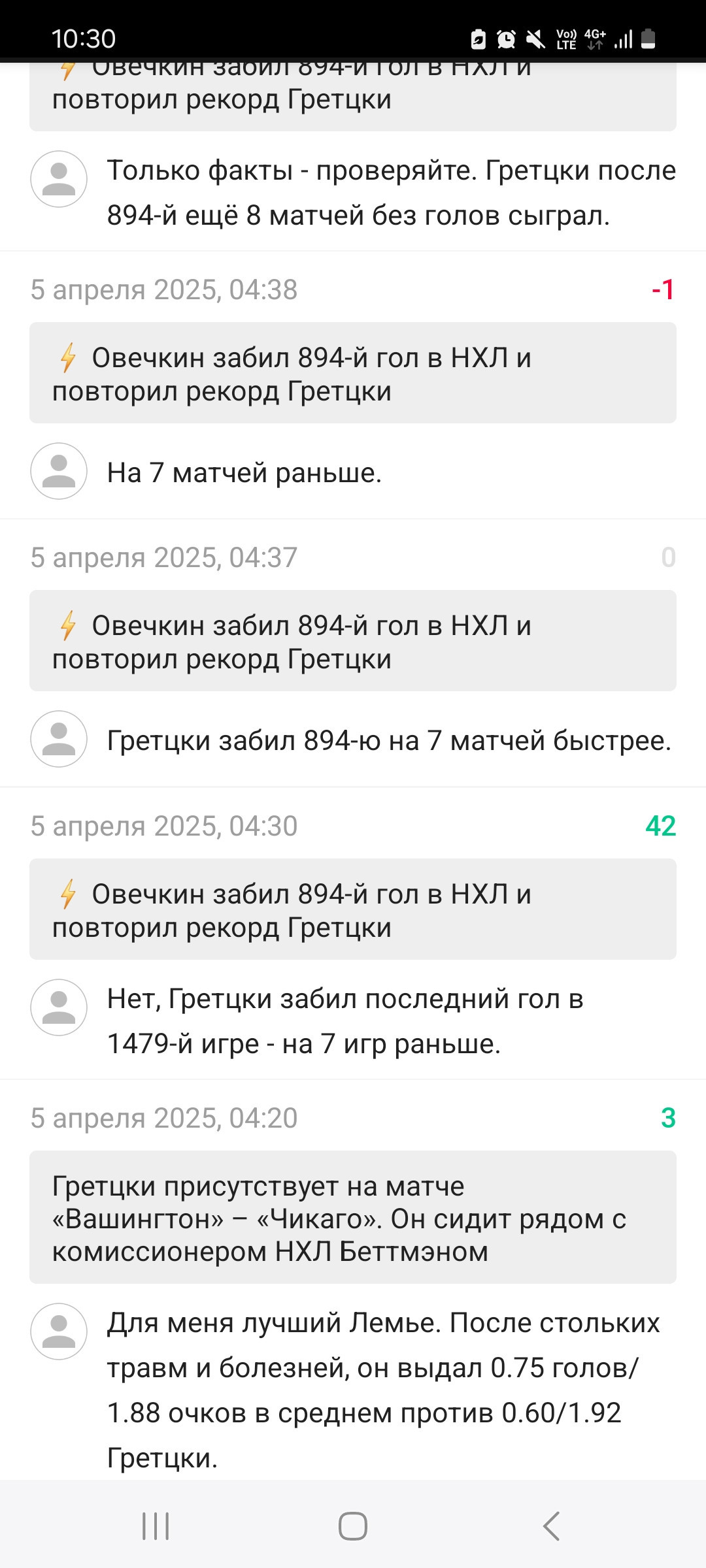Open the Овечкин news card dated 04:38
The height and width of the screenshot is (1568, 706).
click(x=353, y=373)
